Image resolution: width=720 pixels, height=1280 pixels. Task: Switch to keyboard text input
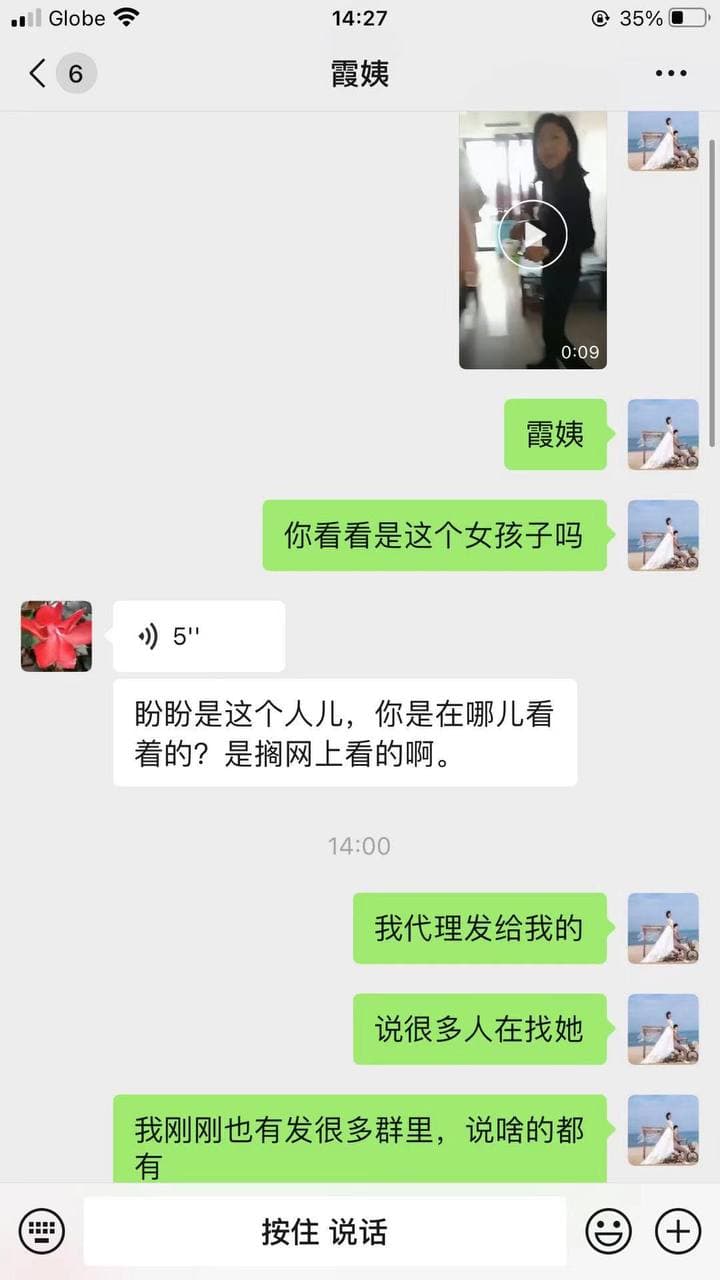[x=41, y=1230]
